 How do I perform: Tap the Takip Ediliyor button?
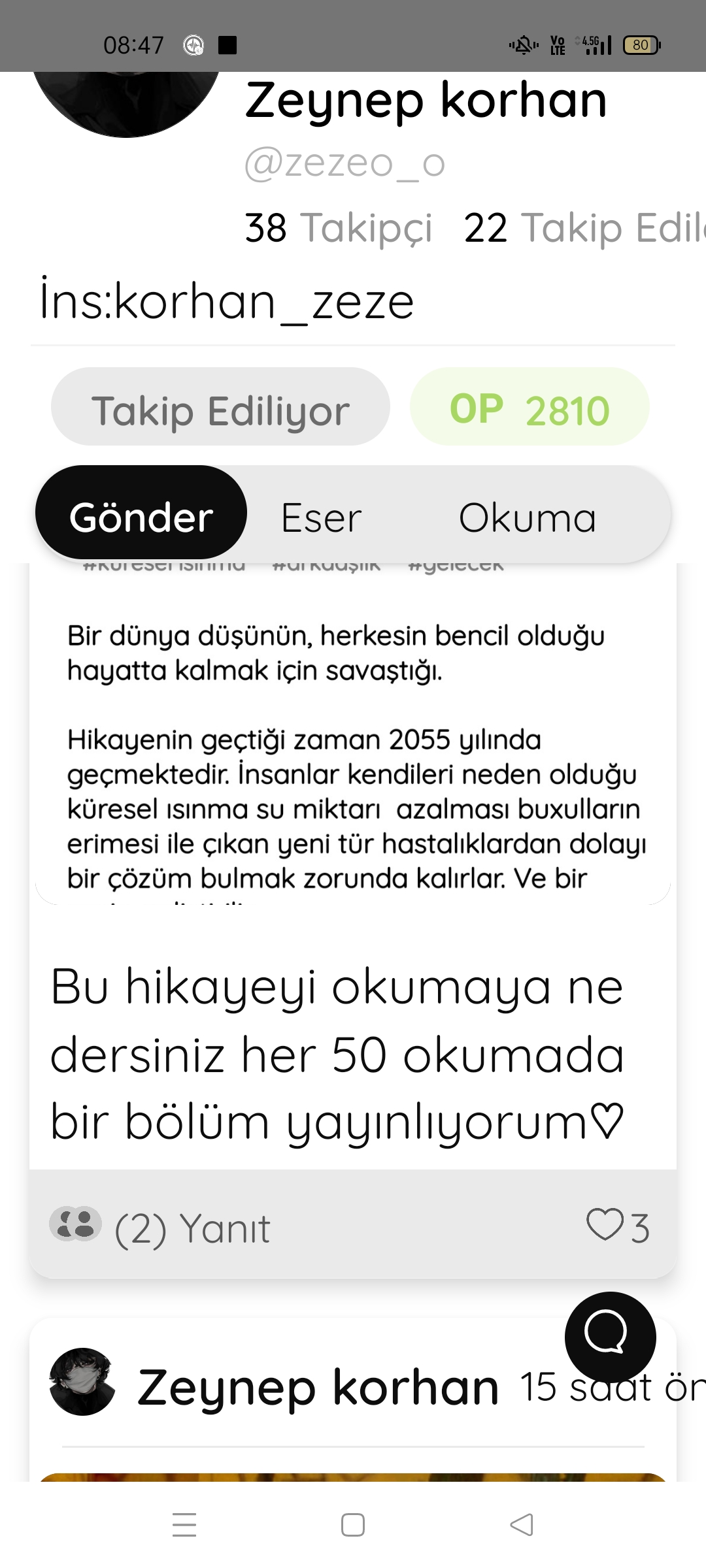point(220,406)
